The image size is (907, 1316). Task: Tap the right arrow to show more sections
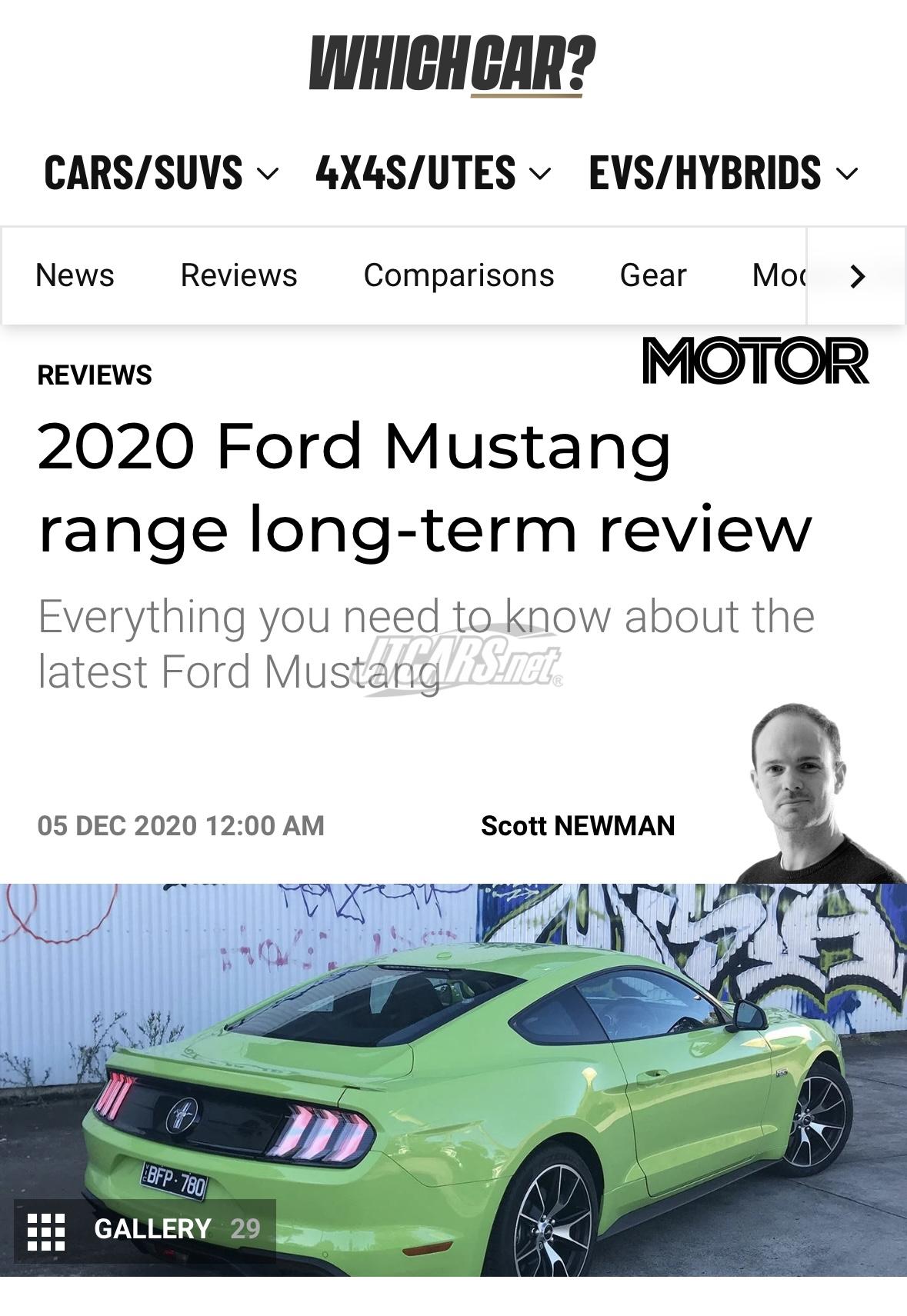[857, 276]
